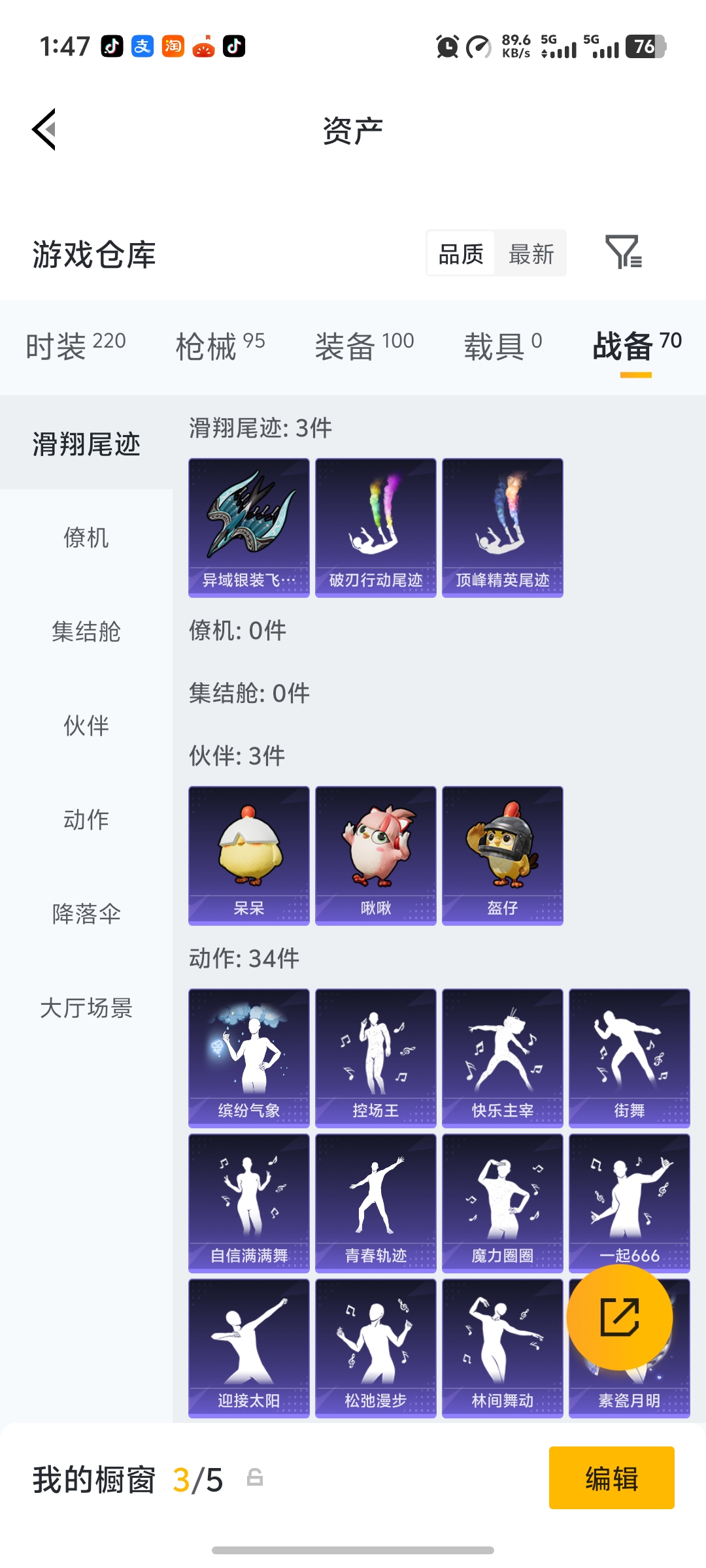The height and width of the screenshot is (1568, 706).
Task: Select 大厅场景 category in the sidebar
Action: pyautogui.click(x=87, y=1009)
